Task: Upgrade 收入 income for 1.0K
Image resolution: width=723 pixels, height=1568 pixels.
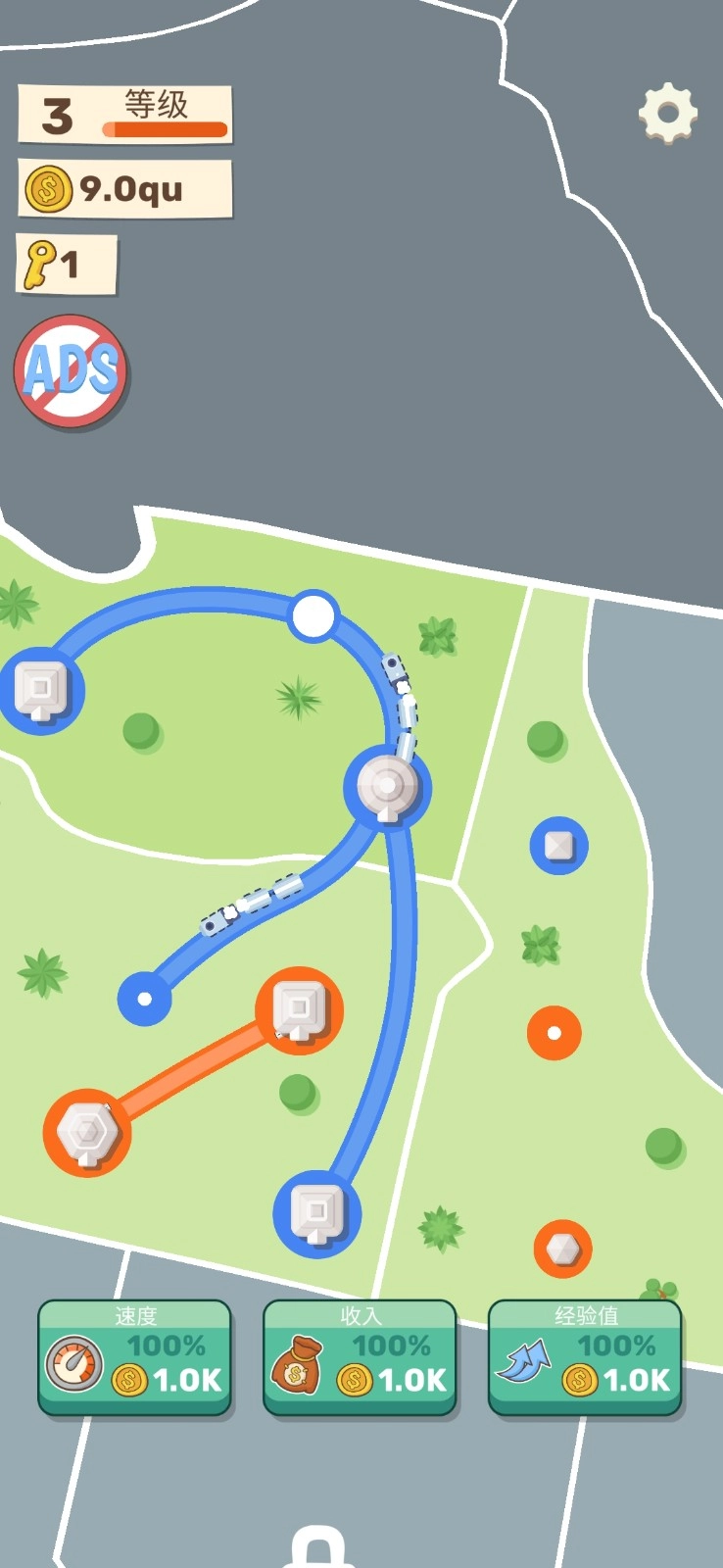Action: coord(360,1358)
